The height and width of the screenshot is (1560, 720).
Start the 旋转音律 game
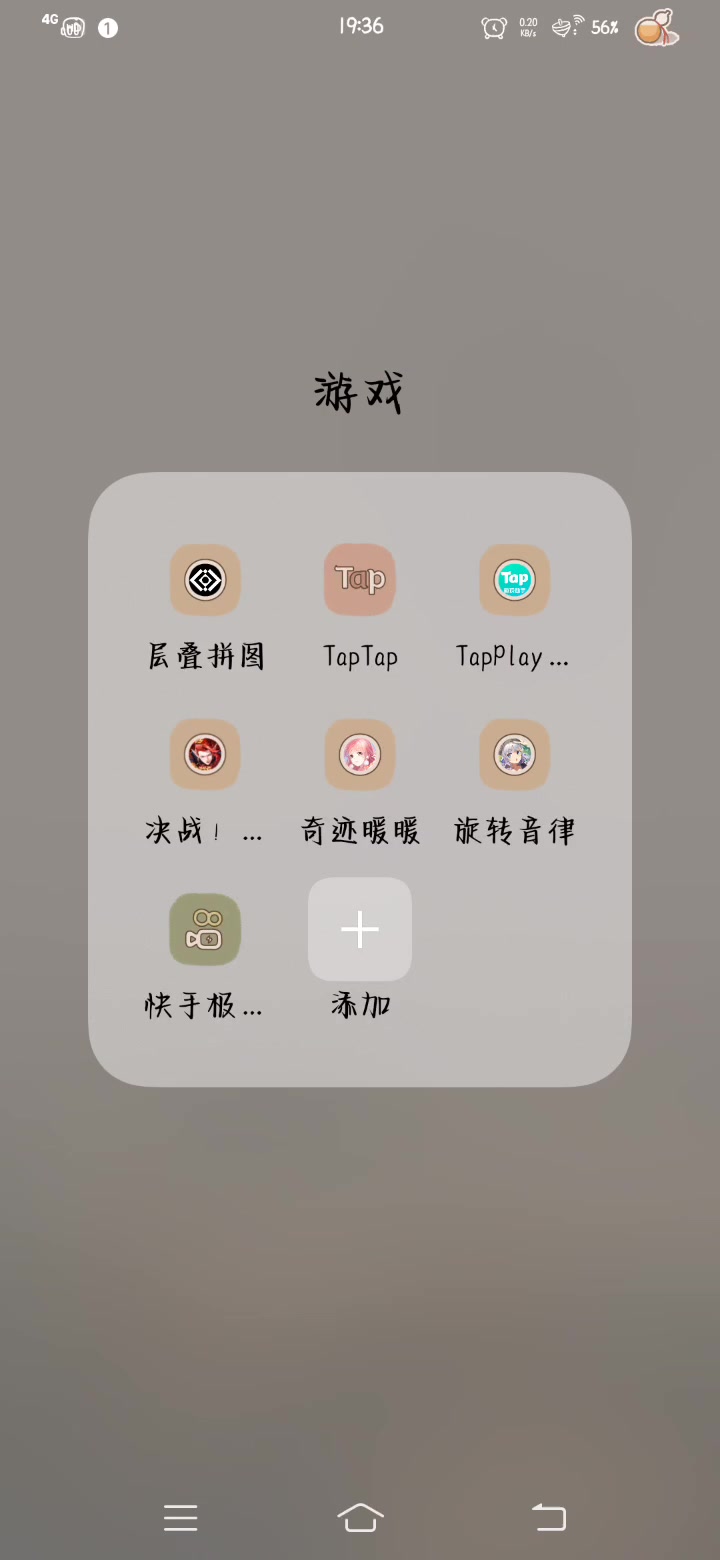[x=514, y=754]
